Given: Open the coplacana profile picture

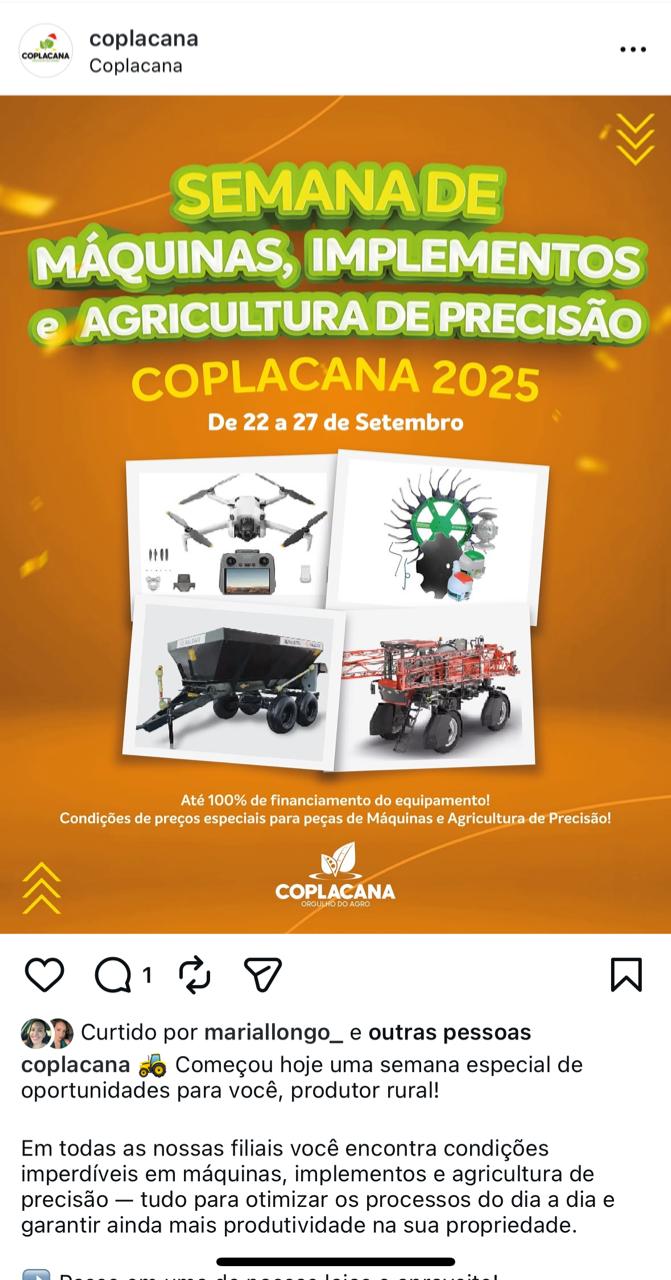Looking at the screenshot, I should (46, 51).
